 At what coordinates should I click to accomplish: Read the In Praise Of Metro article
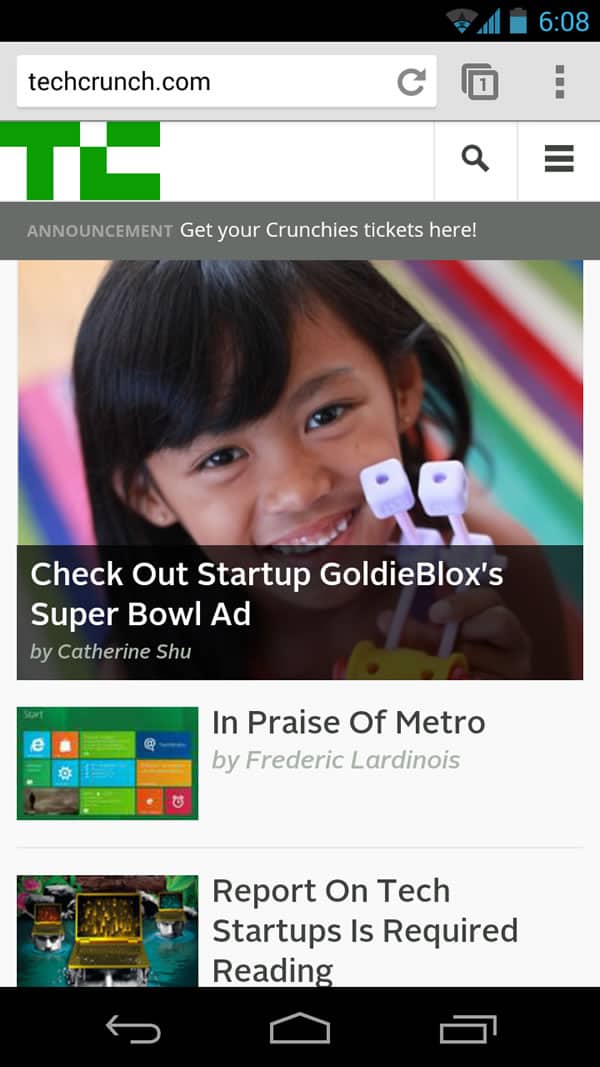click(x=348, y=722)
